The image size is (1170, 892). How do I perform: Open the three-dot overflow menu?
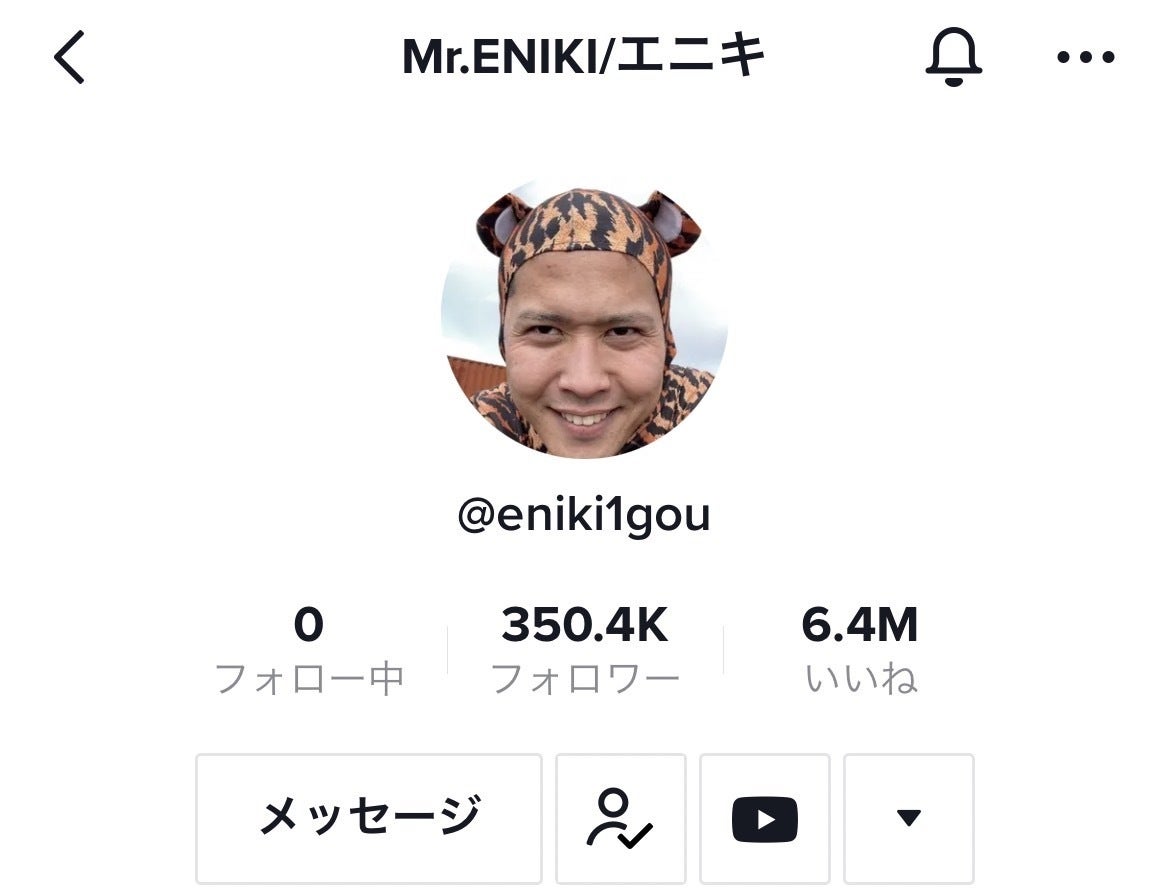1085,57
